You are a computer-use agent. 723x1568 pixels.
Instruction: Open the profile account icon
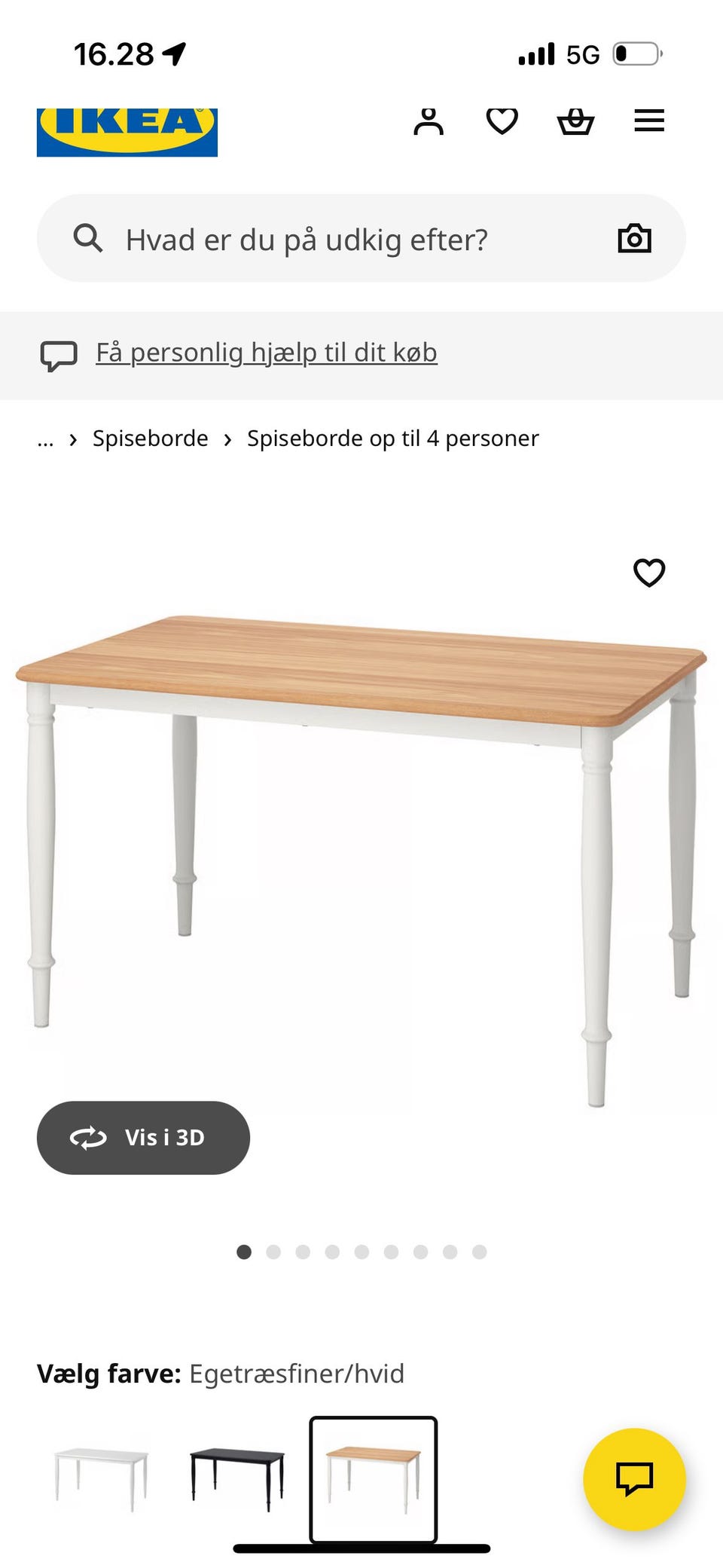pyautogui.click(x=428, y=121)
